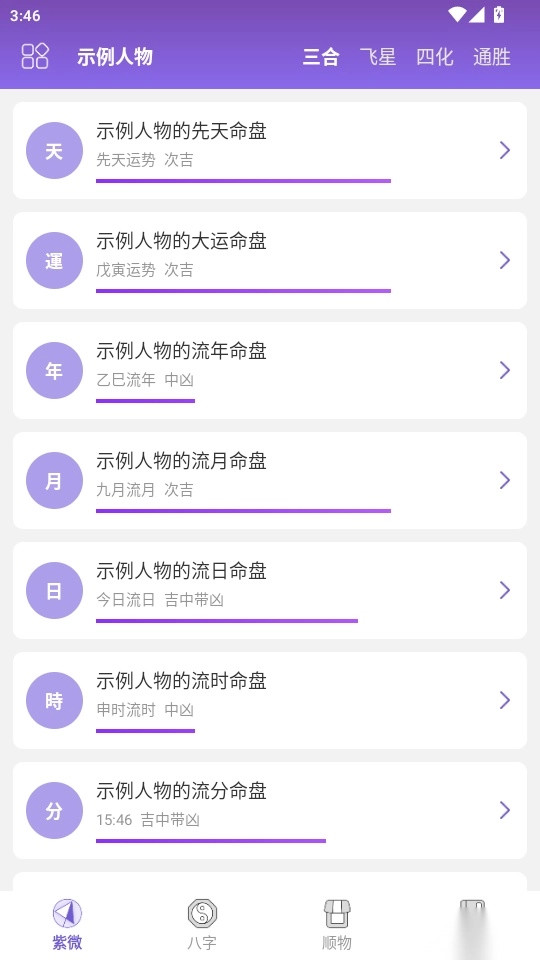
Task: View 示例人物的流年命盘
Action: (270, 370)
